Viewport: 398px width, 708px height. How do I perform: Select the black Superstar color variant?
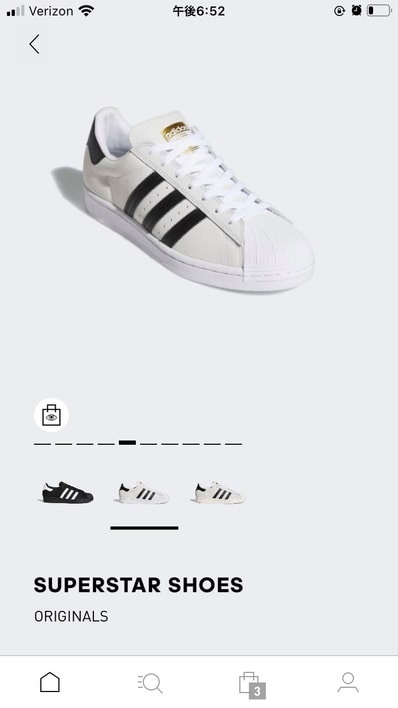[68, 493]
